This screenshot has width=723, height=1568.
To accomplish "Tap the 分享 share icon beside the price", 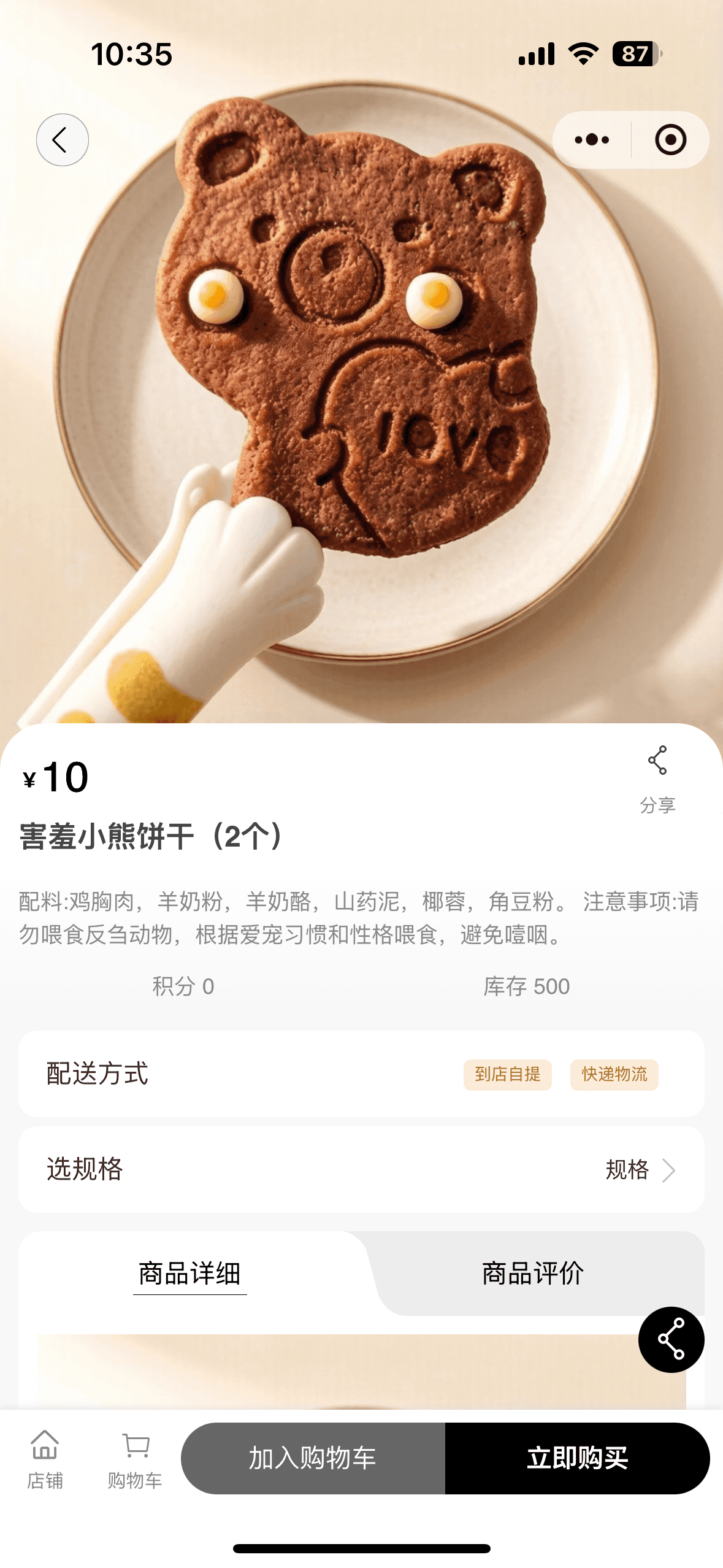I will point(657,777).
